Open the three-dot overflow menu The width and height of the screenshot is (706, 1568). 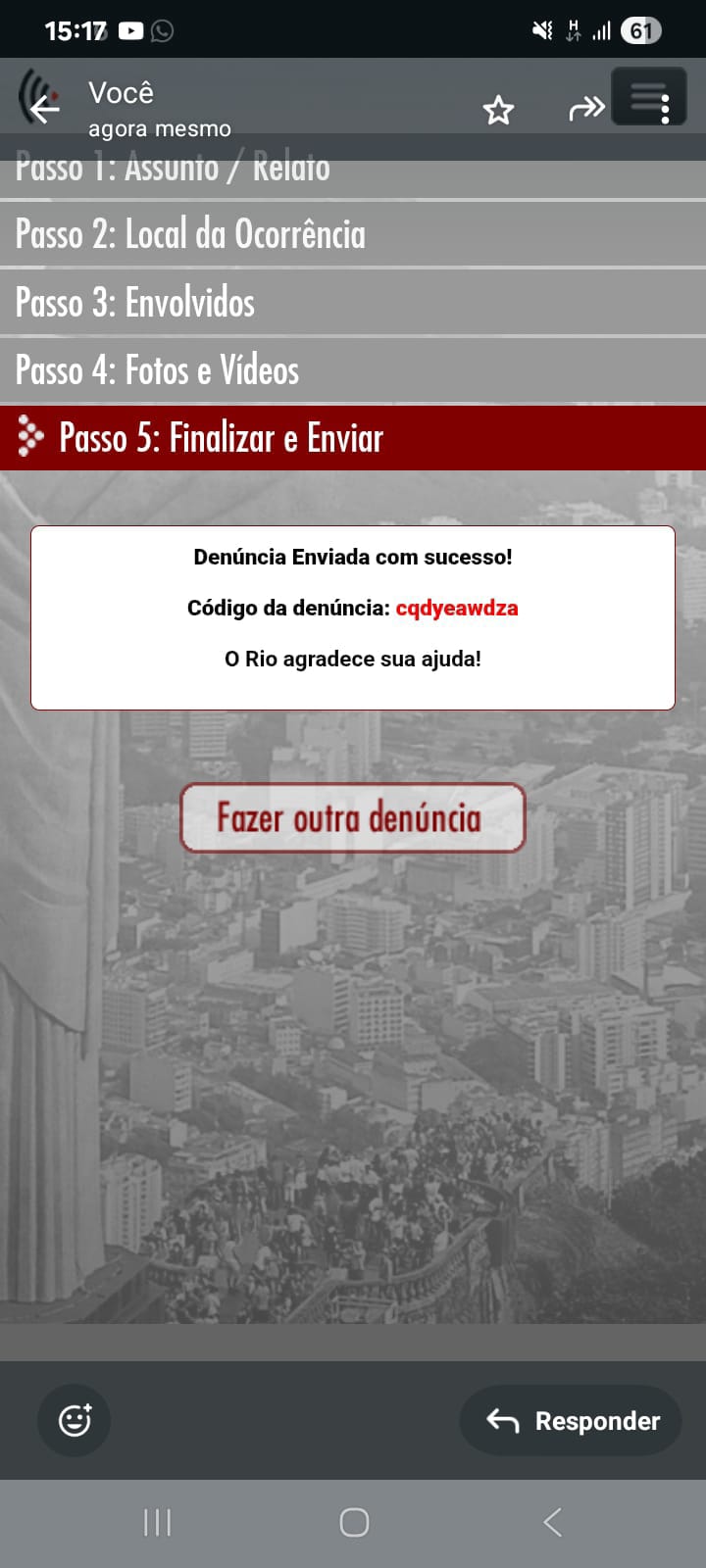pyautogui.click(x=665, y=109)
